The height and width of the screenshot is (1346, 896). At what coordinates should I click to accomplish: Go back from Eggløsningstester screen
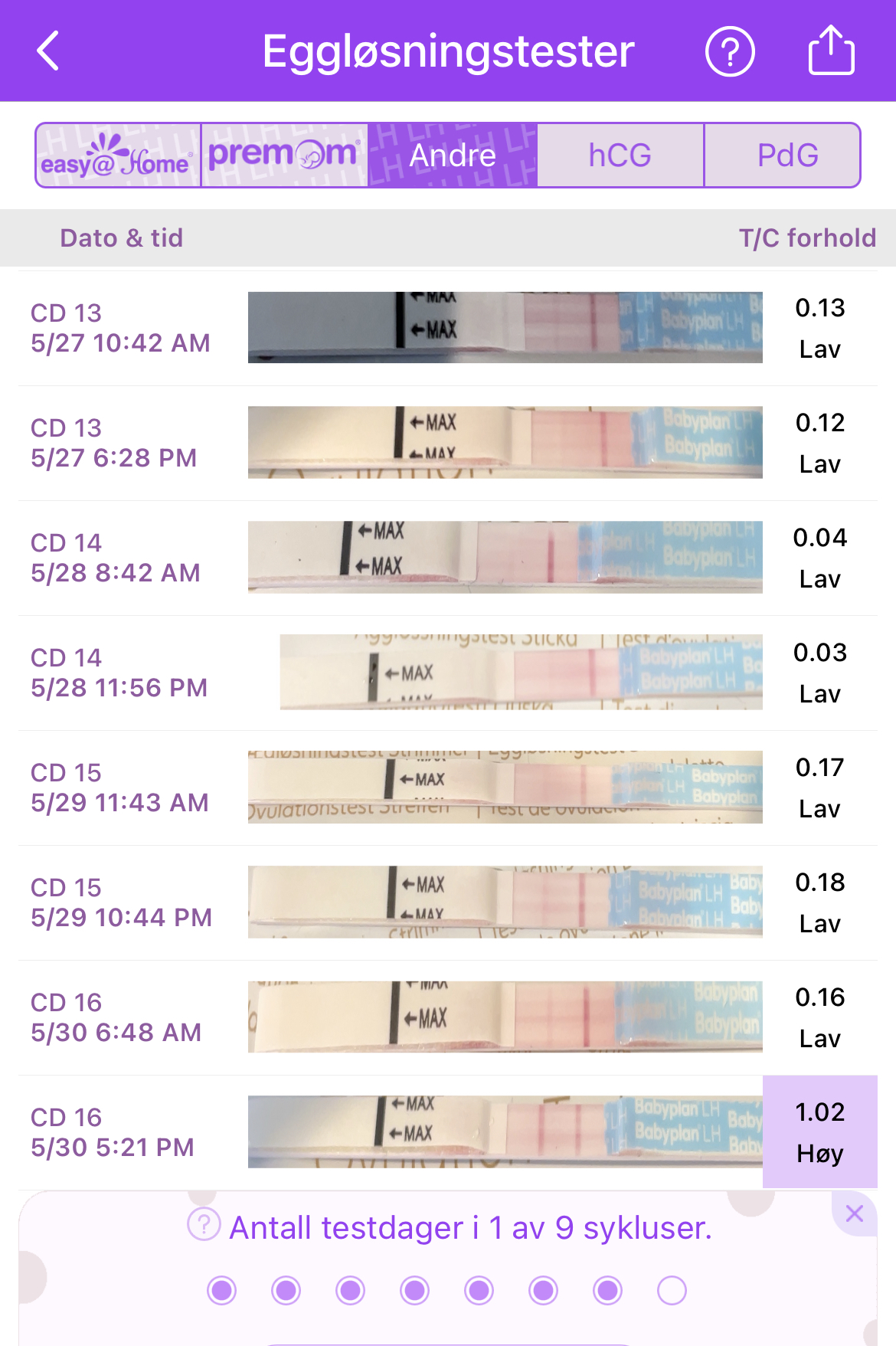pos(48,51)
